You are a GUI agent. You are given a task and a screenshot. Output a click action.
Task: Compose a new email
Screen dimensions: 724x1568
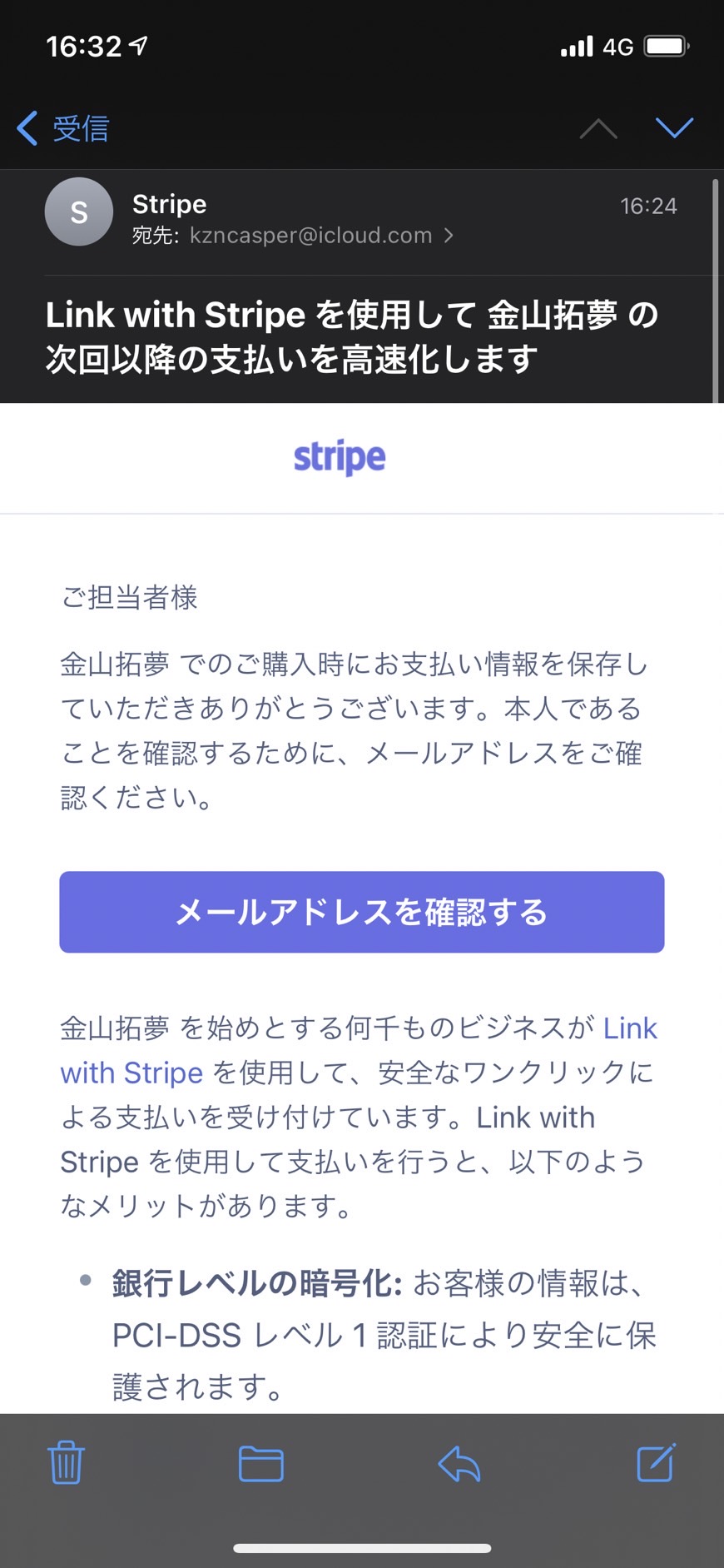pyautogui.click(x=656, y=1462)
